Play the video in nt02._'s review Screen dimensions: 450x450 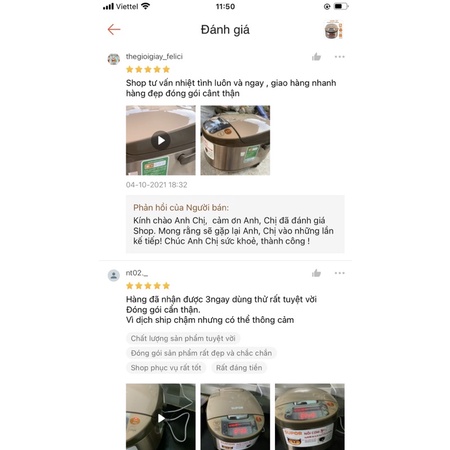[161, 417]
